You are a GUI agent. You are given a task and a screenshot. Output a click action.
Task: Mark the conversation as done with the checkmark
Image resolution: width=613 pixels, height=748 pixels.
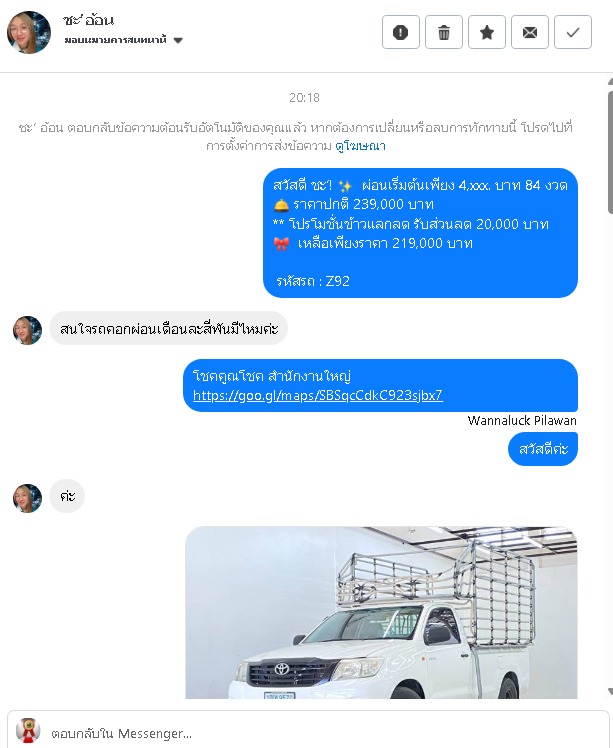573,32
